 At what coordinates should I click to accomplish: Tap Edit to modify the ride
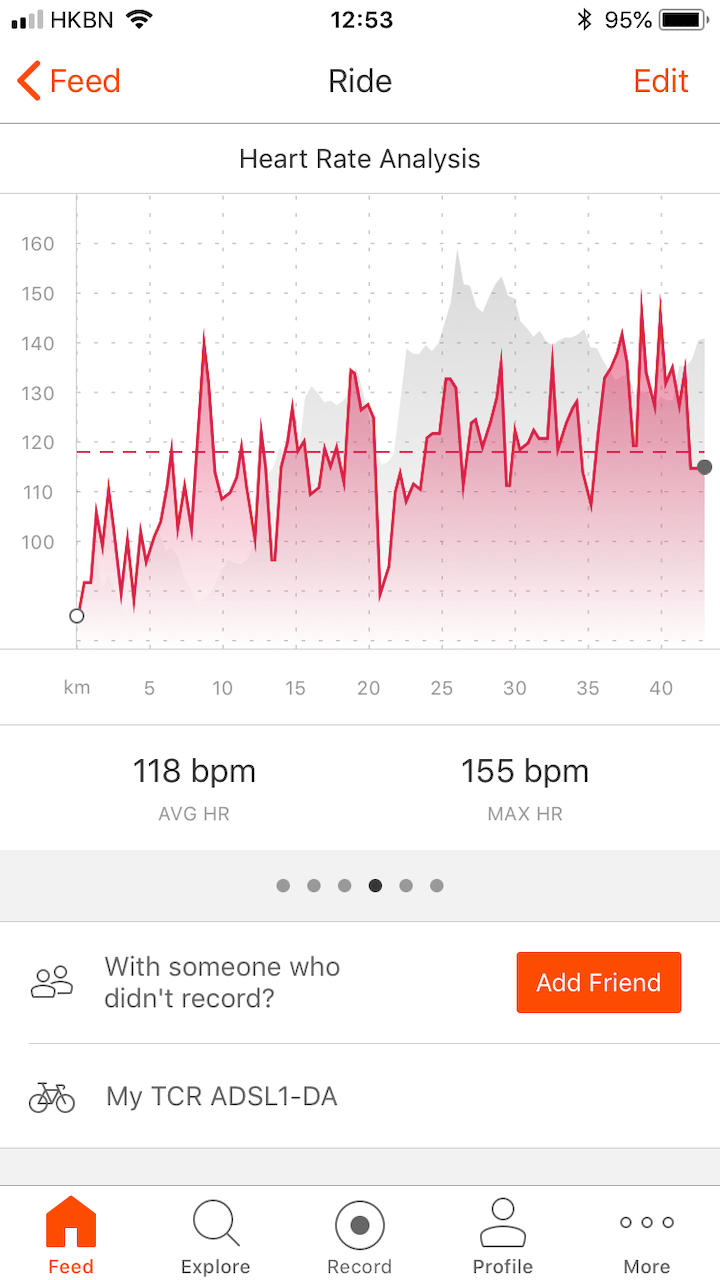661,81
